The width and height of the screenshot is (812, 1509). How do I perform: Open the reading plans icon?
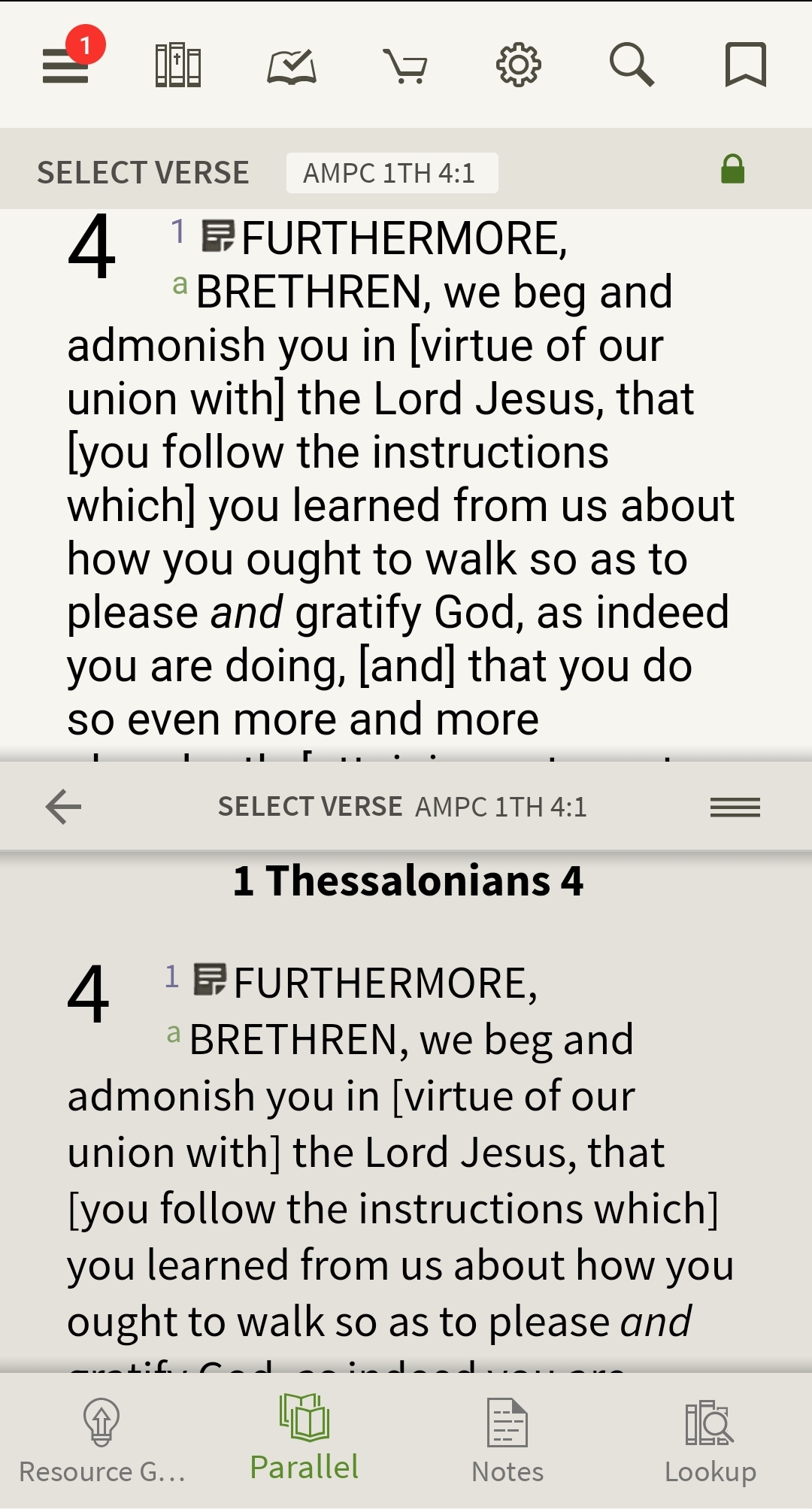click(292, 65)
